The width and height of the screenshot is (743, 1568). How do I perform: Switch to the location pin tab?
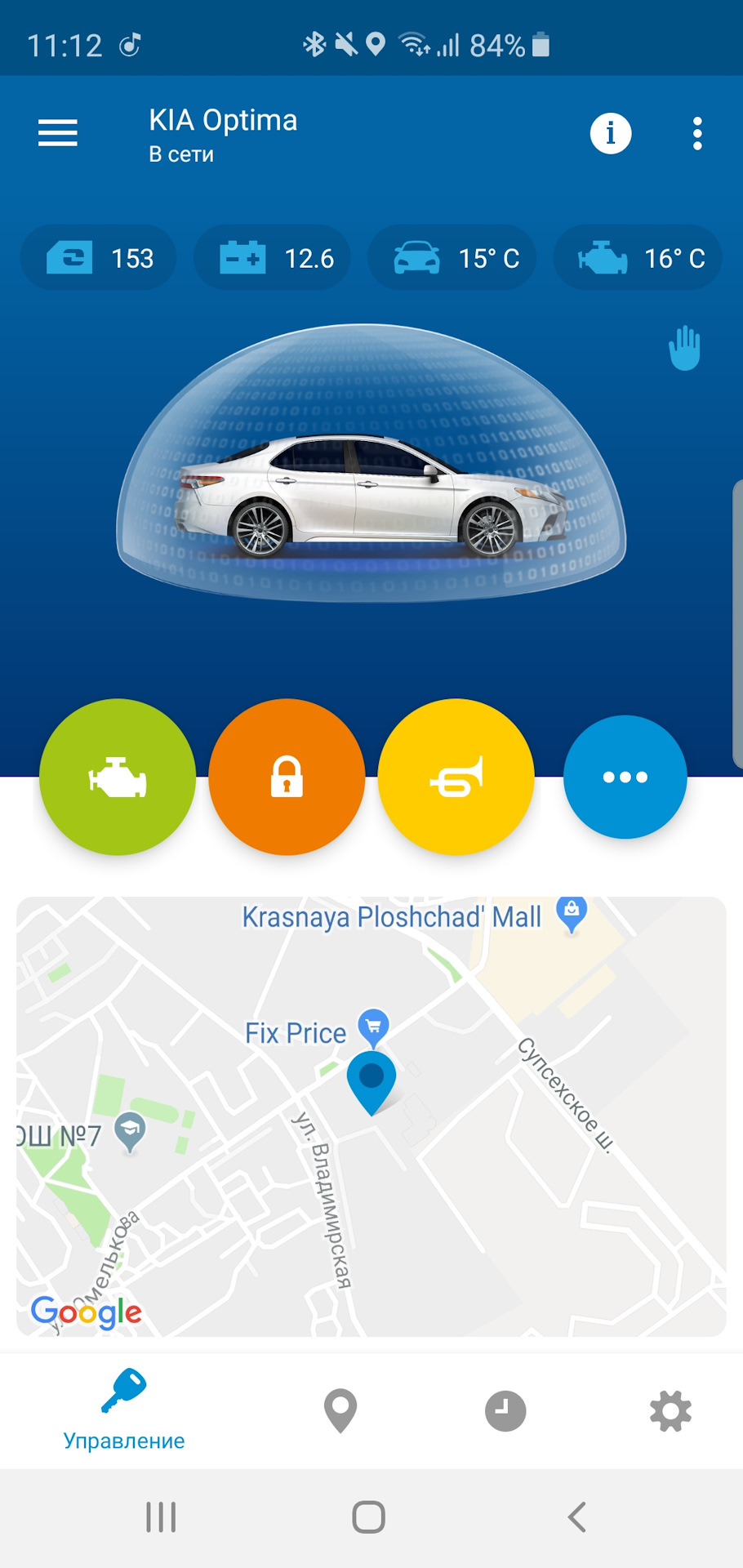click(x=340, y=1410)
